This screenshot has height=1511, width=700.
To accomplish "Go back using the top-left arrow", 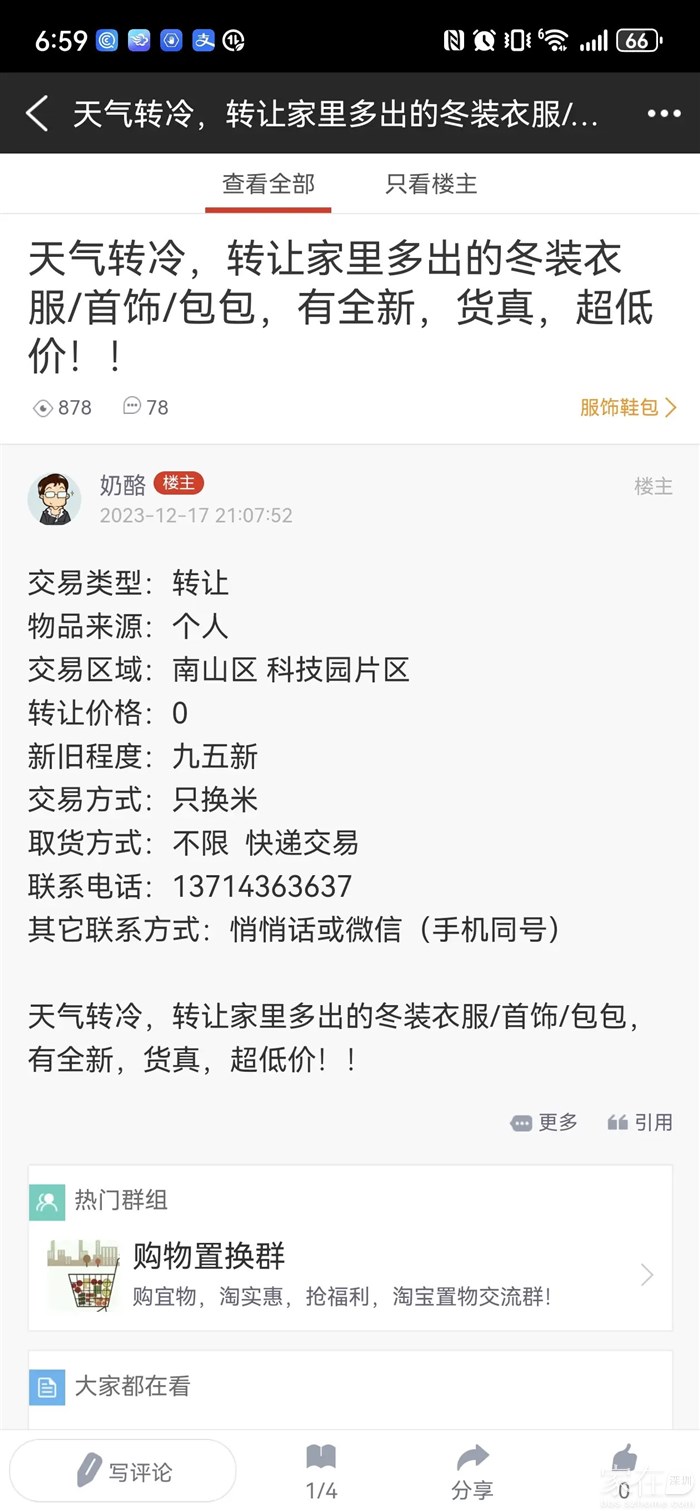I will [37, 114].
